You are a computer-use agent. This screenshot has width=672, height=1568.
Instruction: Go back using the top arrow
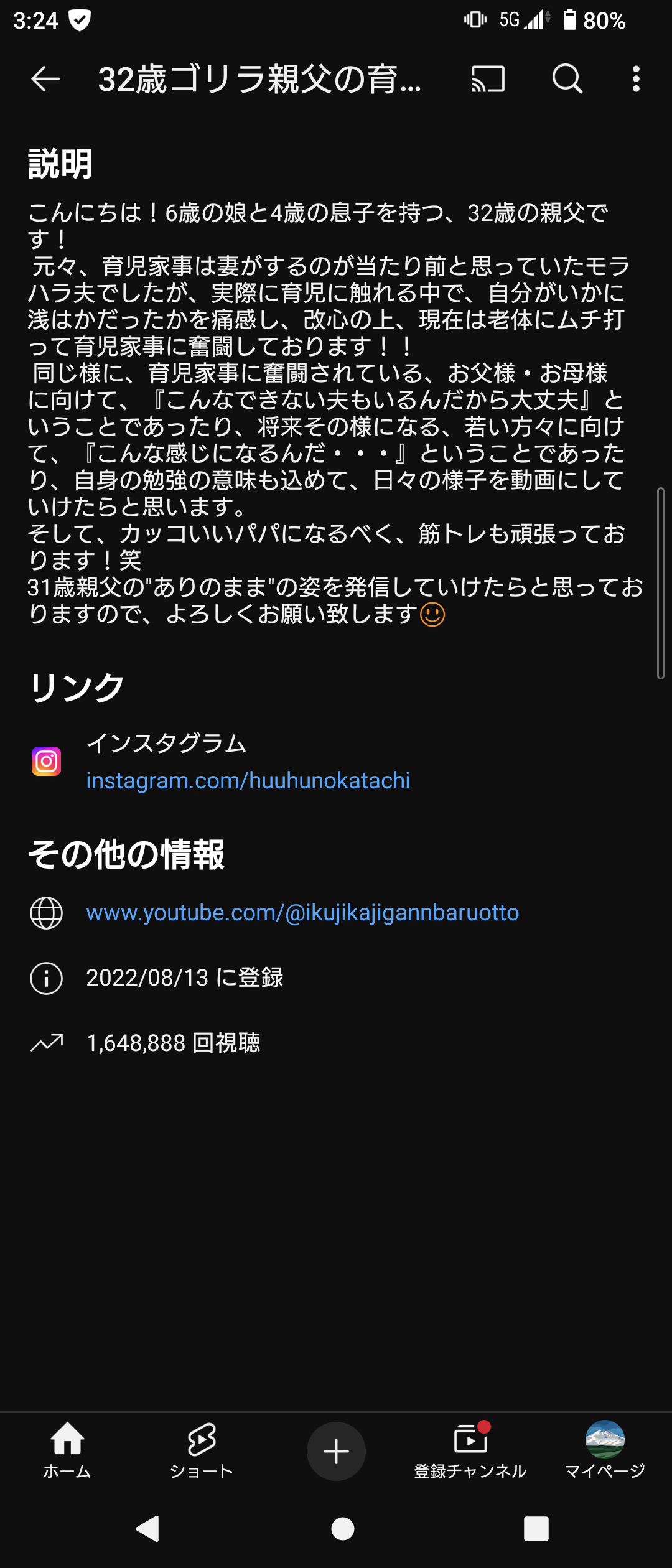tap(45, 79)
